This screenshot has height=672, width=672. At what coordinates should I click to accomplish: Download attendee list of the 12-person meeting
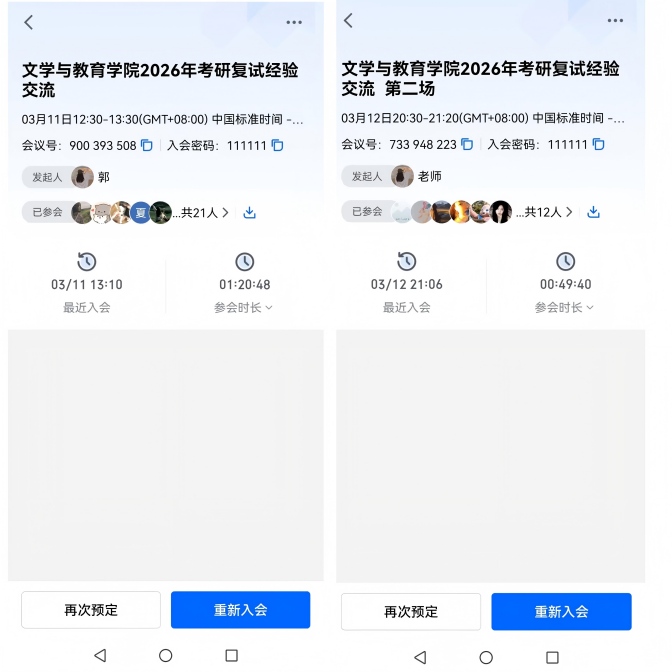click(593, 212)
